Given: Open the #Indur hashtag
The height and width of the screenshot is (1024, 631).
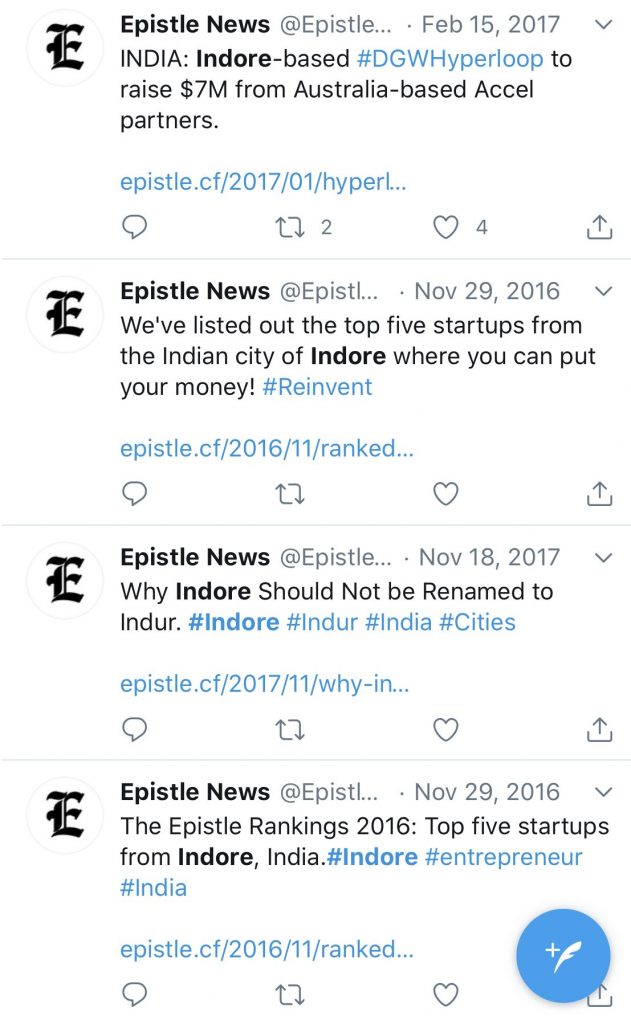Looking at the screenshot, I should 322,622.
